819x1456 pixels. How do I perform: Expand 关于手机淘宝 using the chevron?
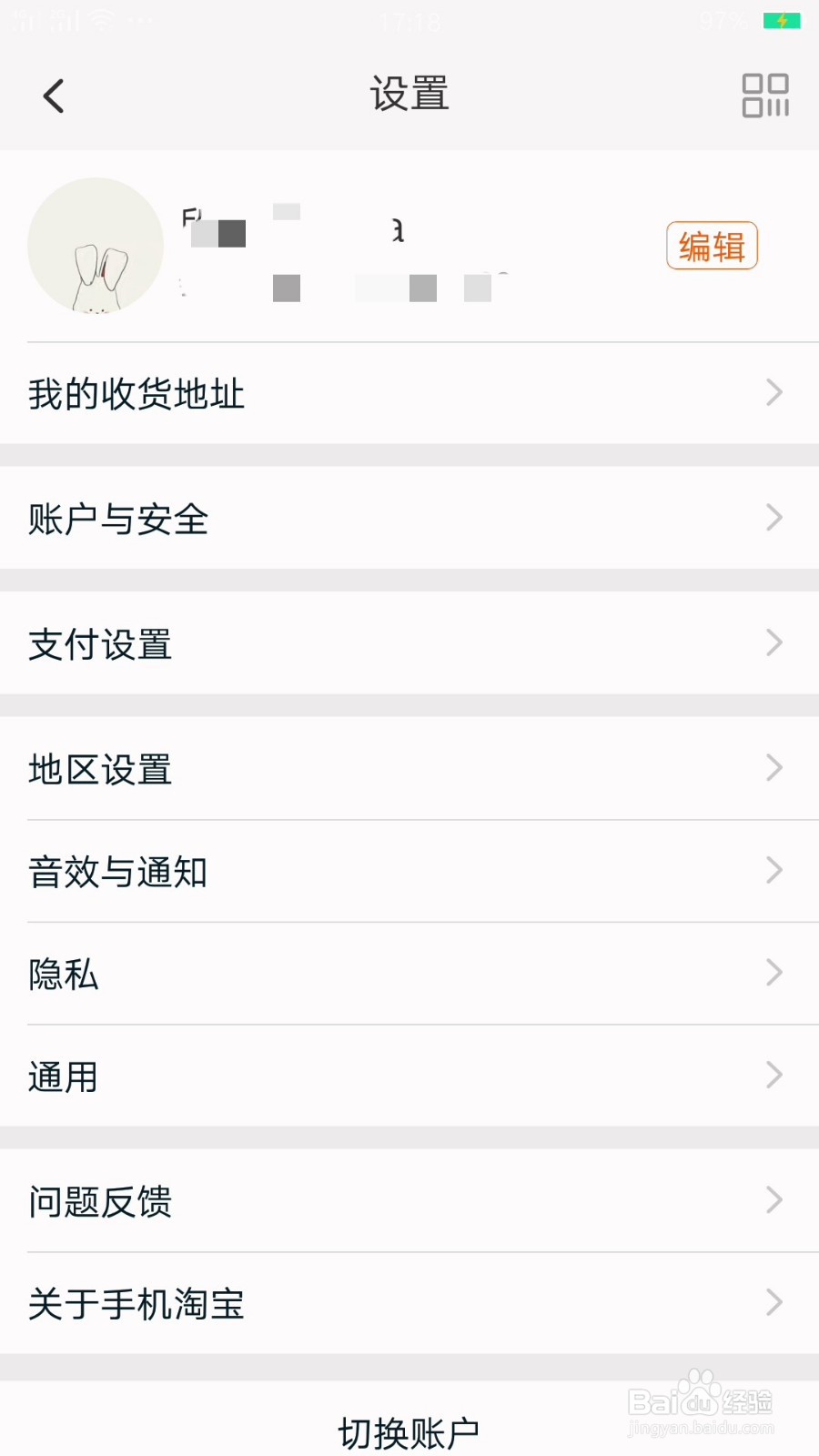pyautogui.click(x=773, y=1301)
